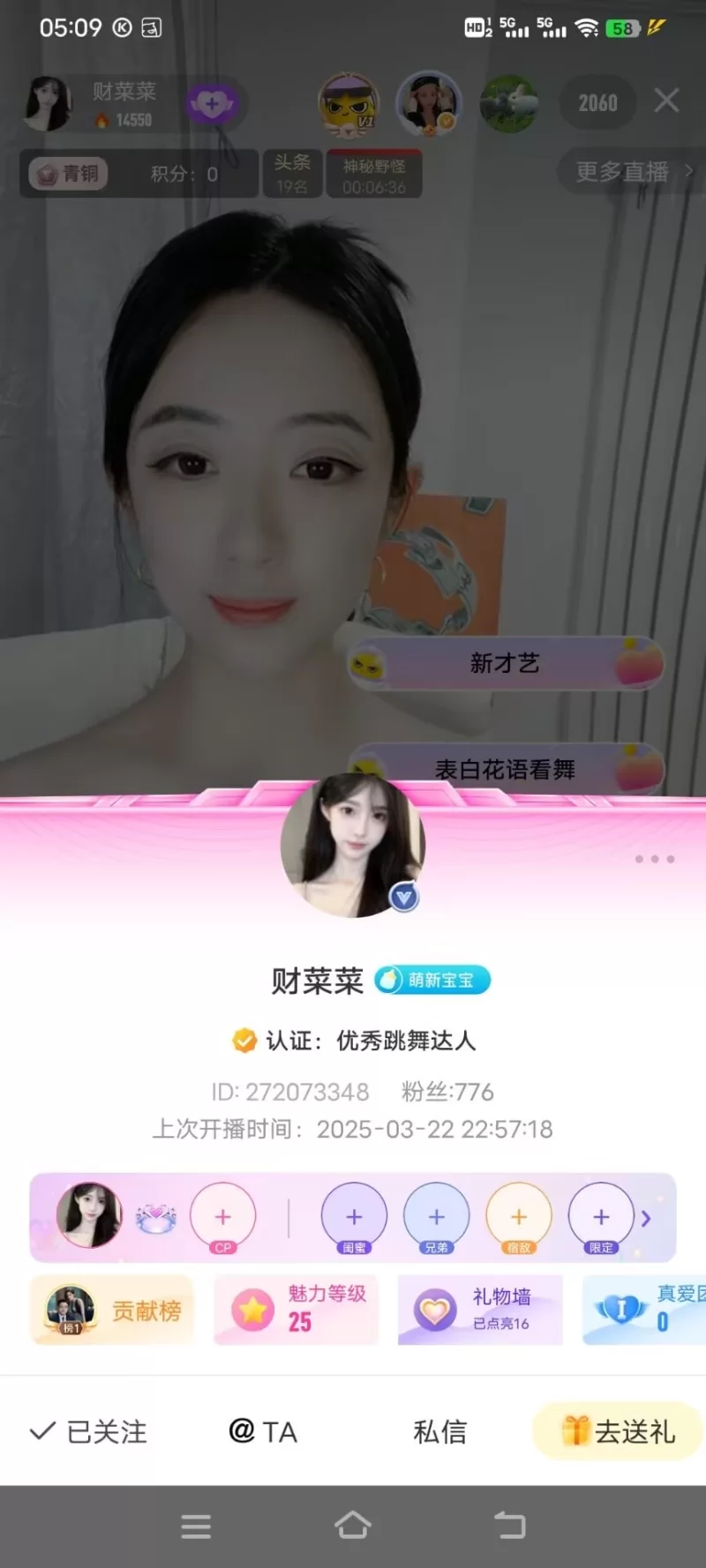Image resolution: width=706 pixels, height=1568 pixels.
Task: Add a 宿敌 relationship slot
Action: tap(519, 1217)
